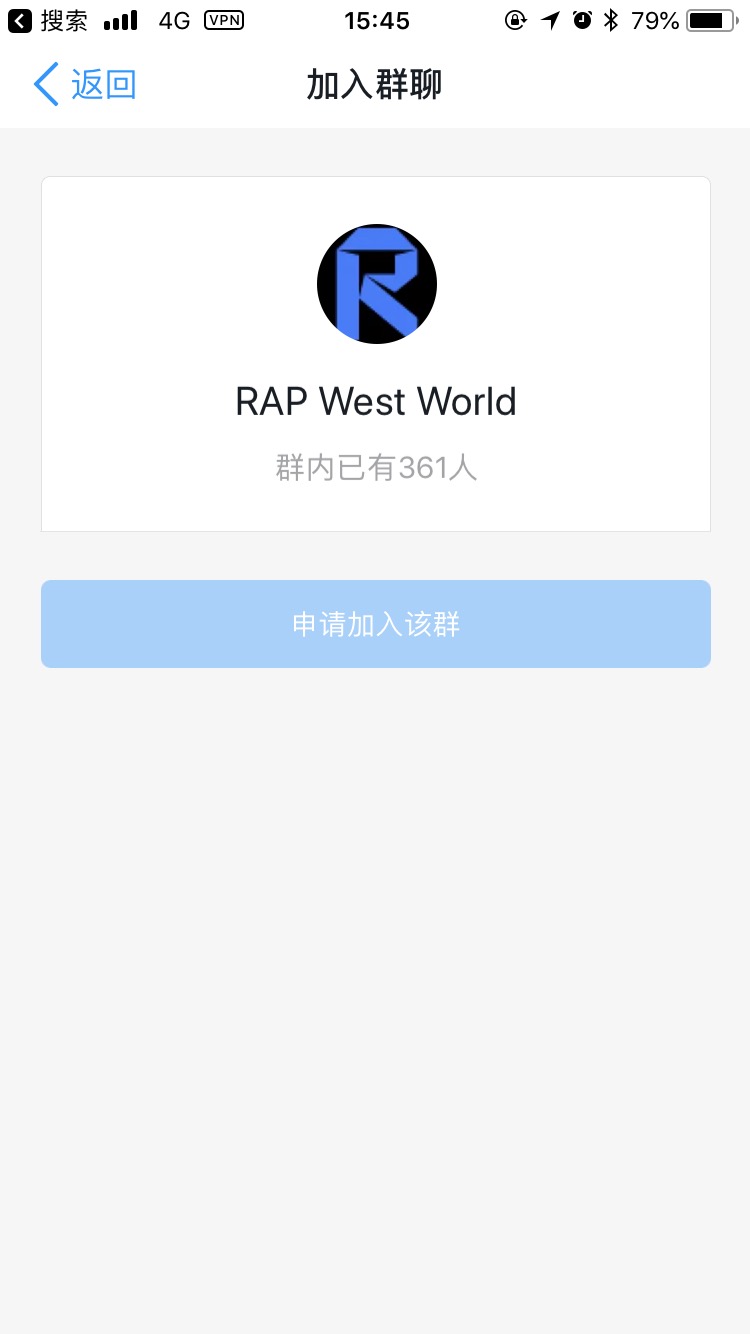Tap the 搜索 return-to-app indicator
This screenshot has width=750, height=1334.
pyautogui.click(x=48, y=20)
